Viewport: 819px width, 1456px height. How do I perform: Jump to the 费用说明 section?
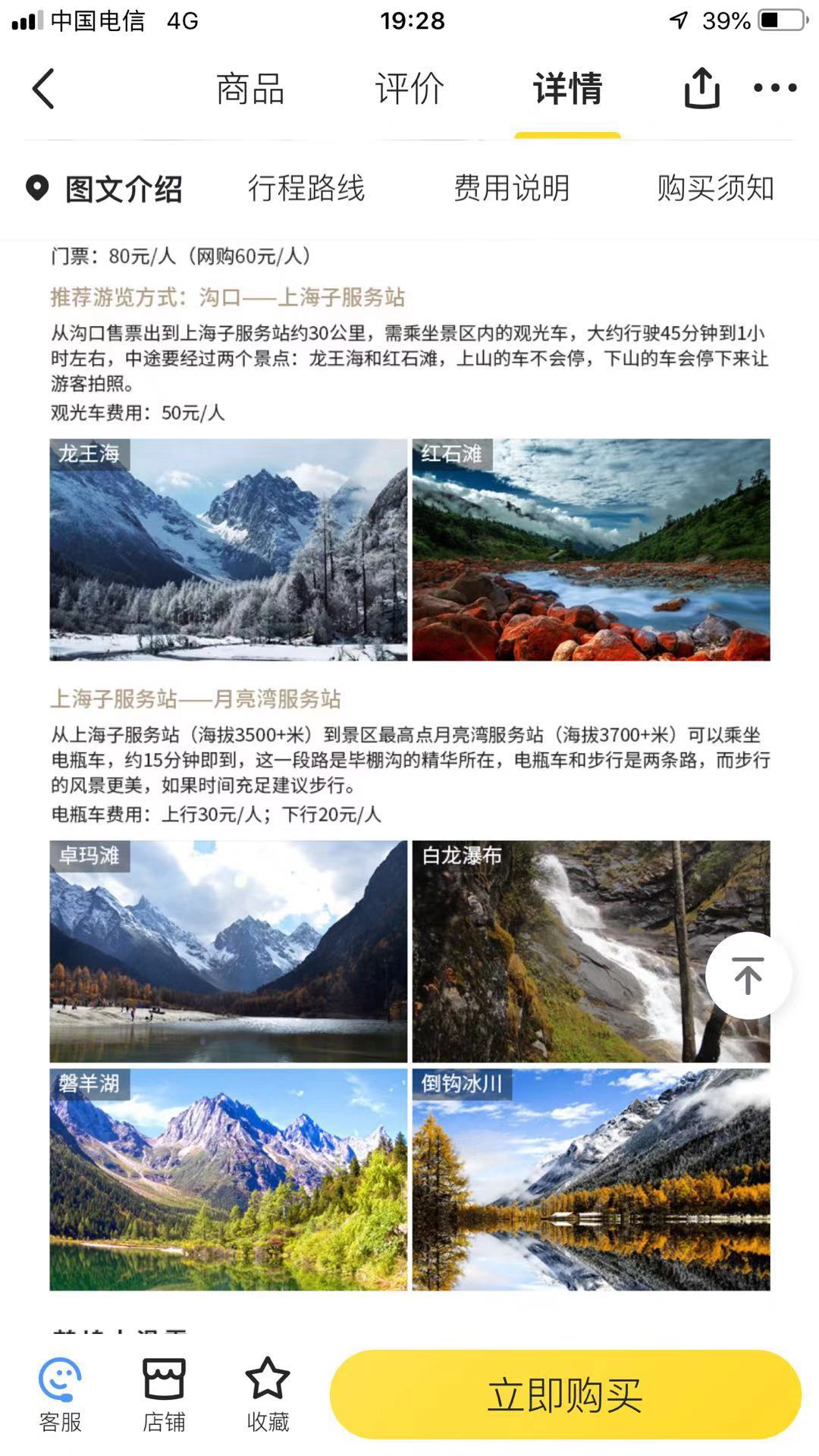point(512,189)
